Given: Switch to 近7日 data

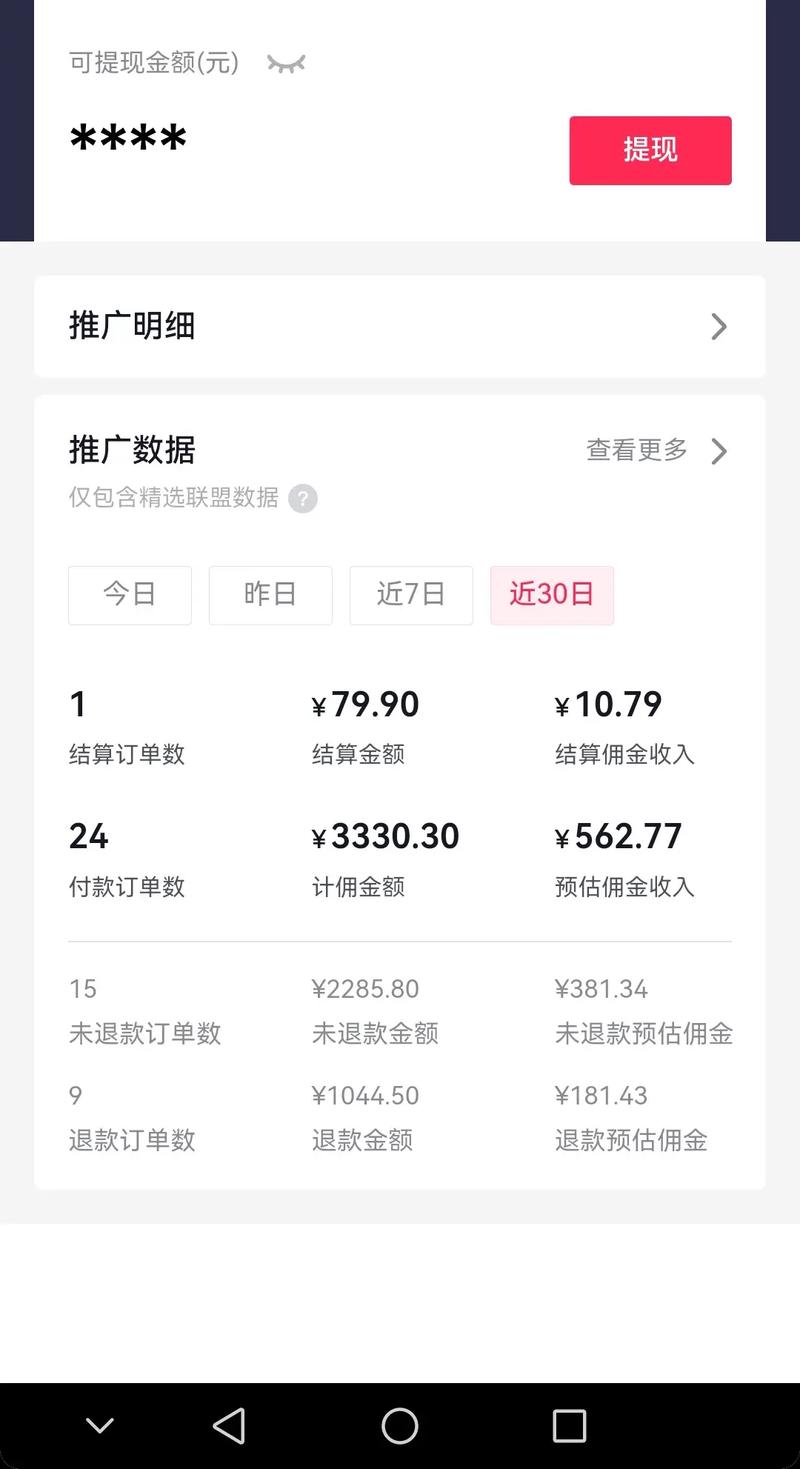Looking at the screenshot, I should coord(411,595).
